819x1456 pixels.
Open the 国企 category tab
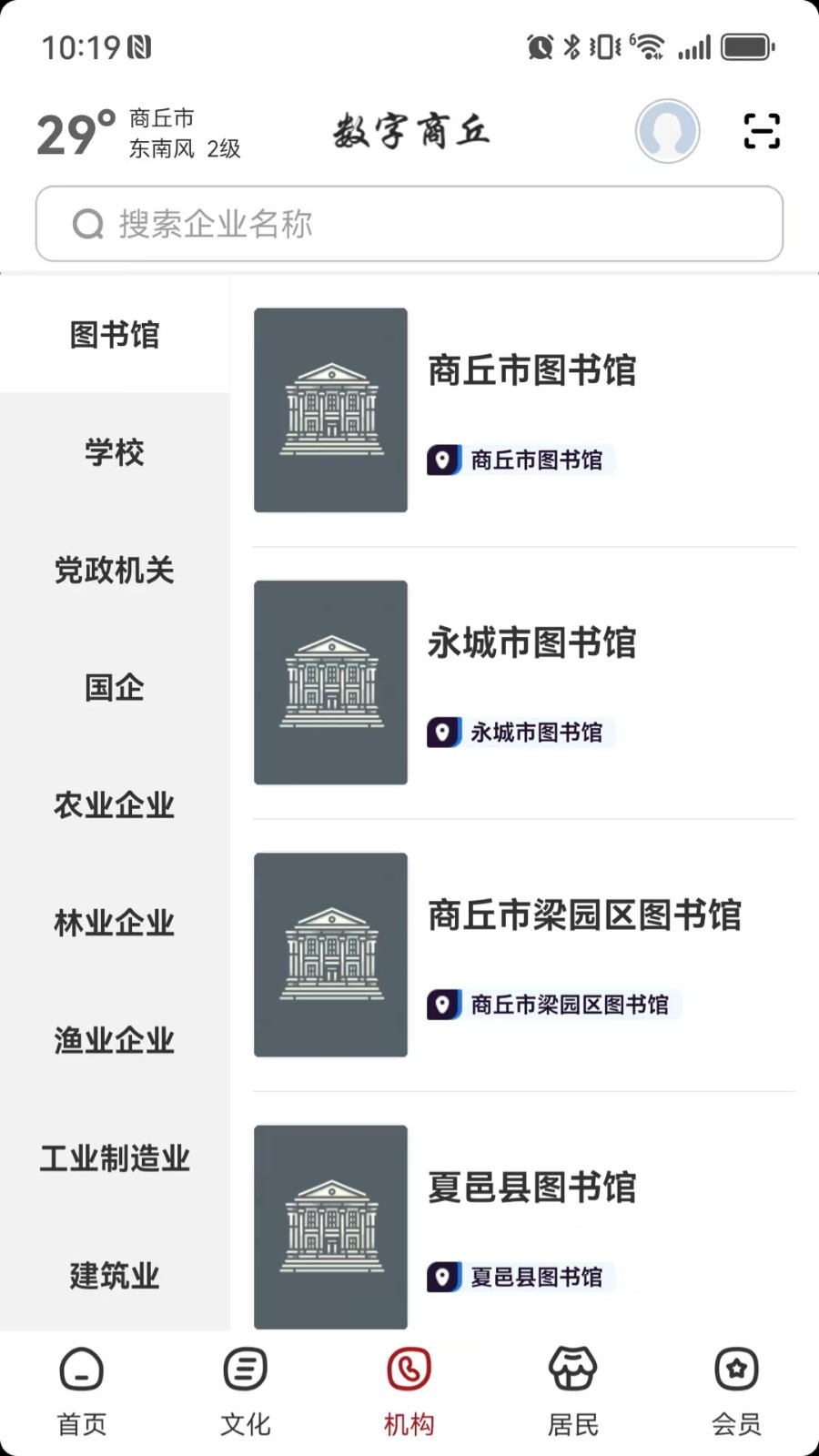(x=114, y=688)
